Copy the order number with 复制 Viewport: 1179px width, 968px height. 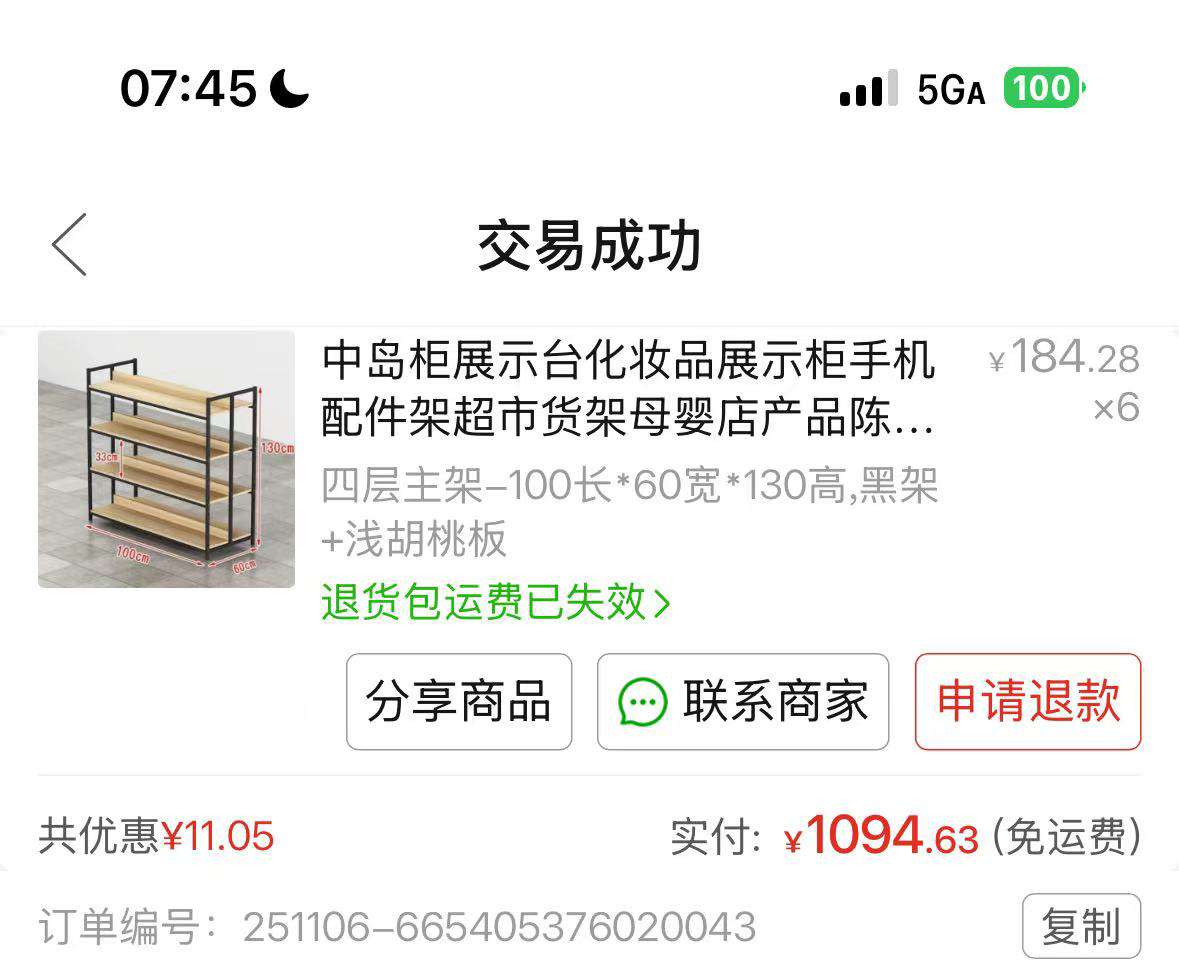tap(1081, 927)
